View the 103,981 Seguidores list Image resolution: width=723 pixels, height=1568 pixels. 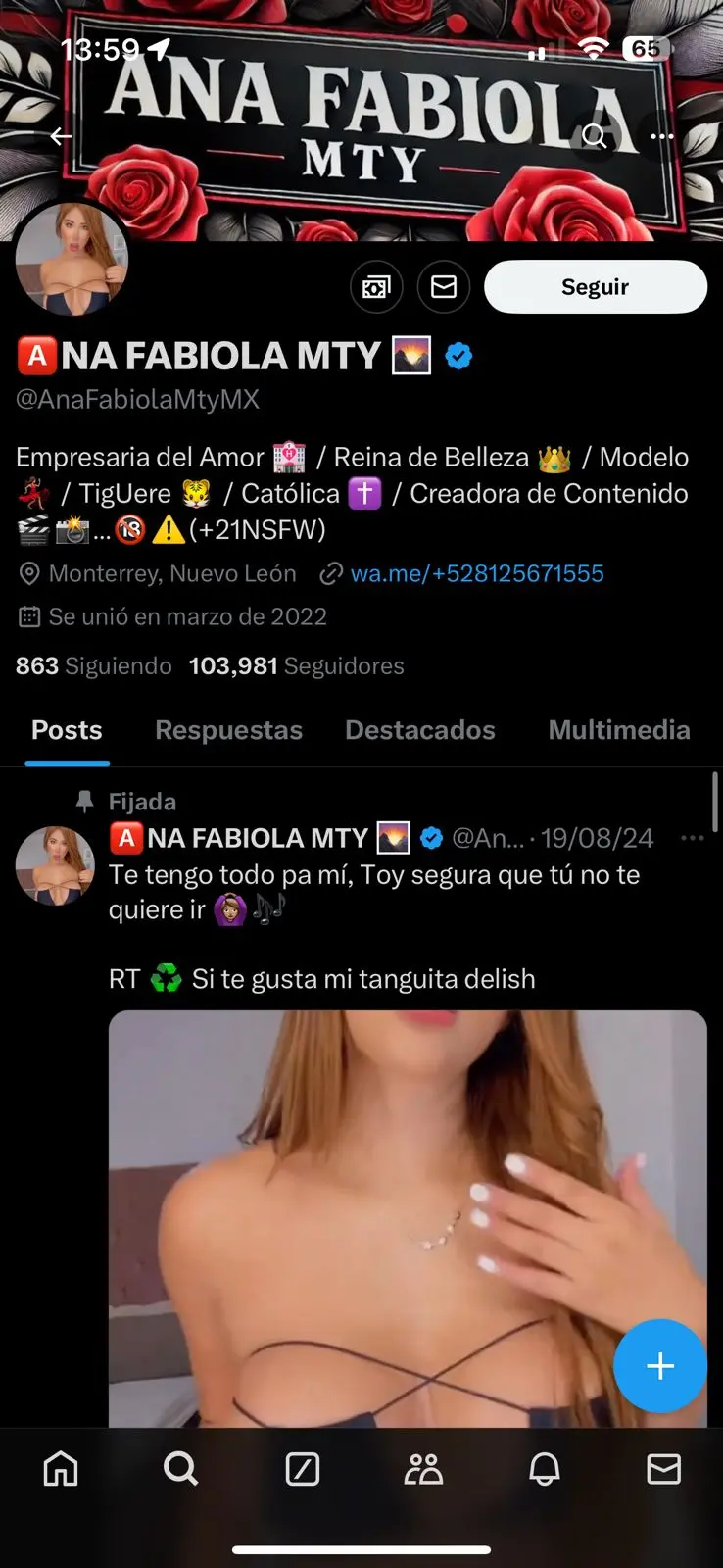[x=296, y=666]
